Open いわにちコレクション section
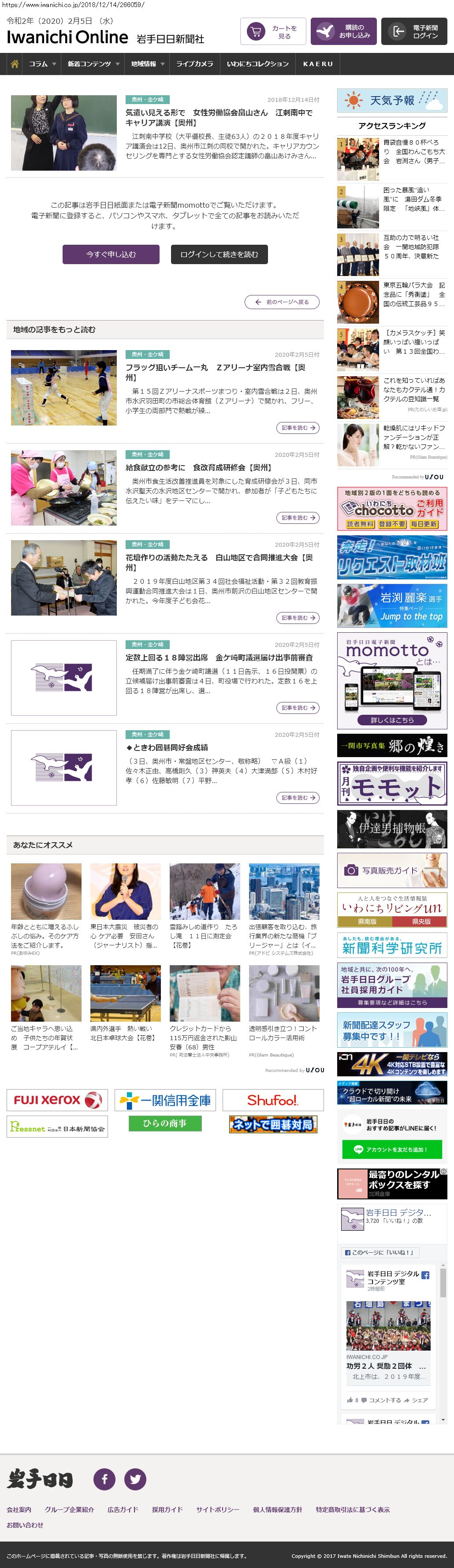The image size is (454, 1568). [257, 64]
